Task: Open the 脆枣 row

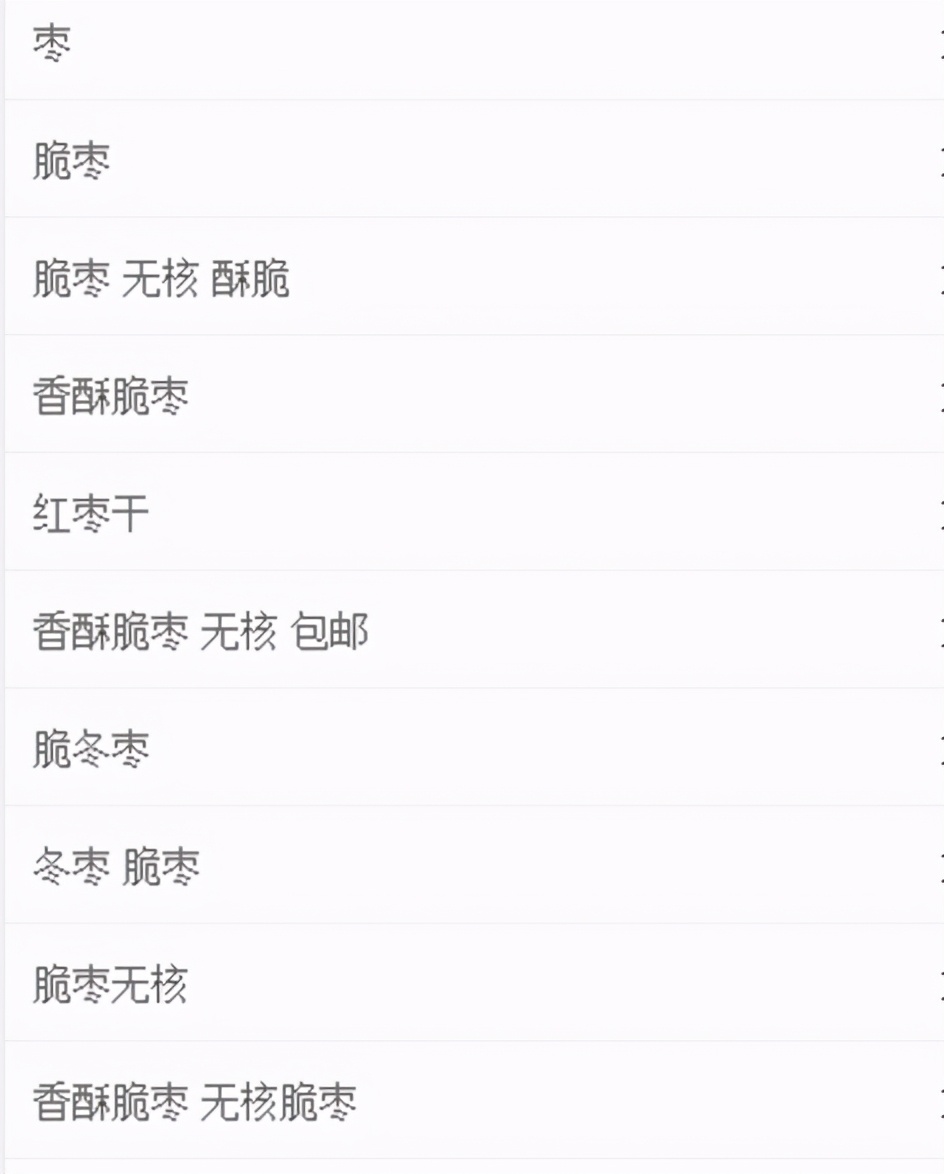Action: [x=71, y=161]
